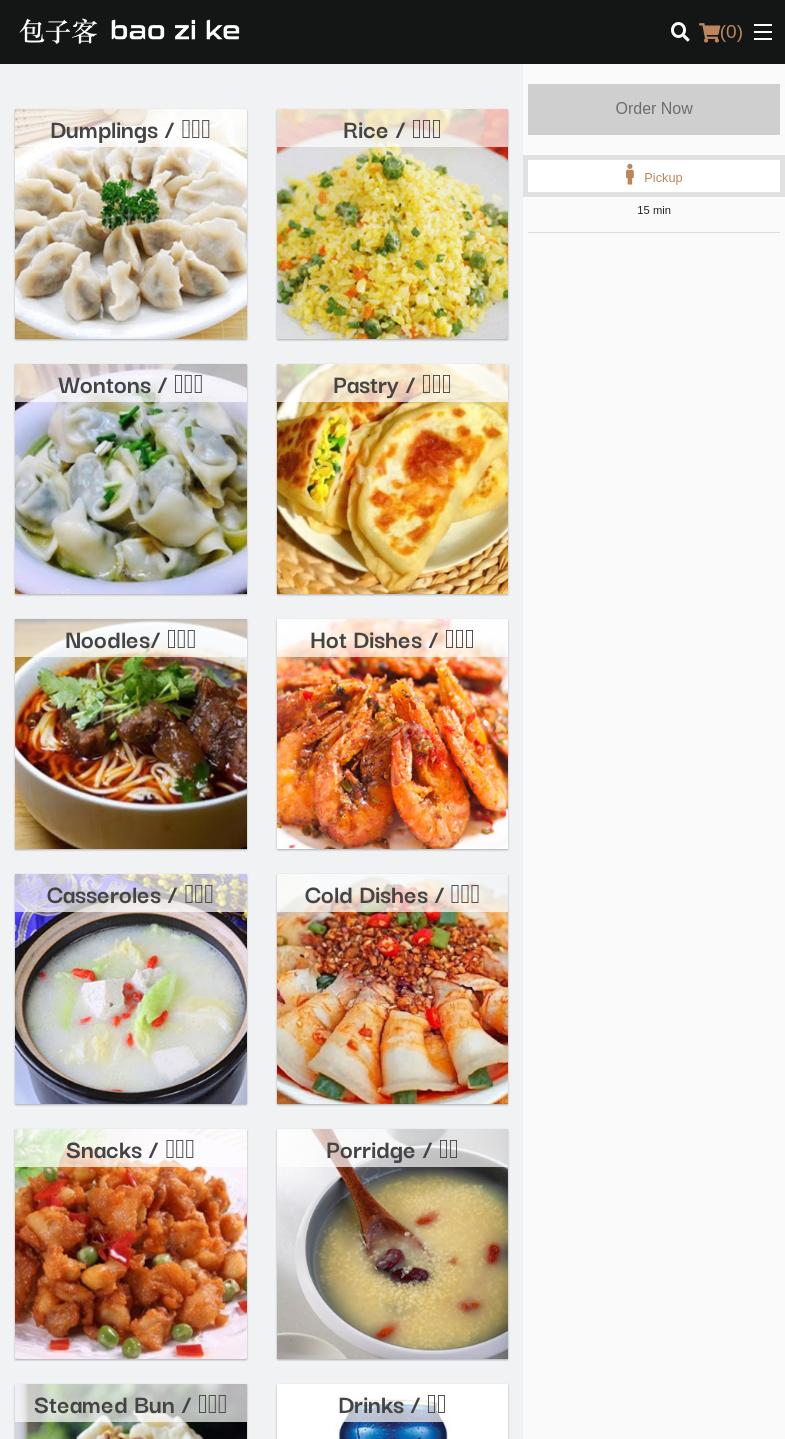785x1439 pixels.
Task: Open the hamburger menu
Action: (x=763, y=32)
